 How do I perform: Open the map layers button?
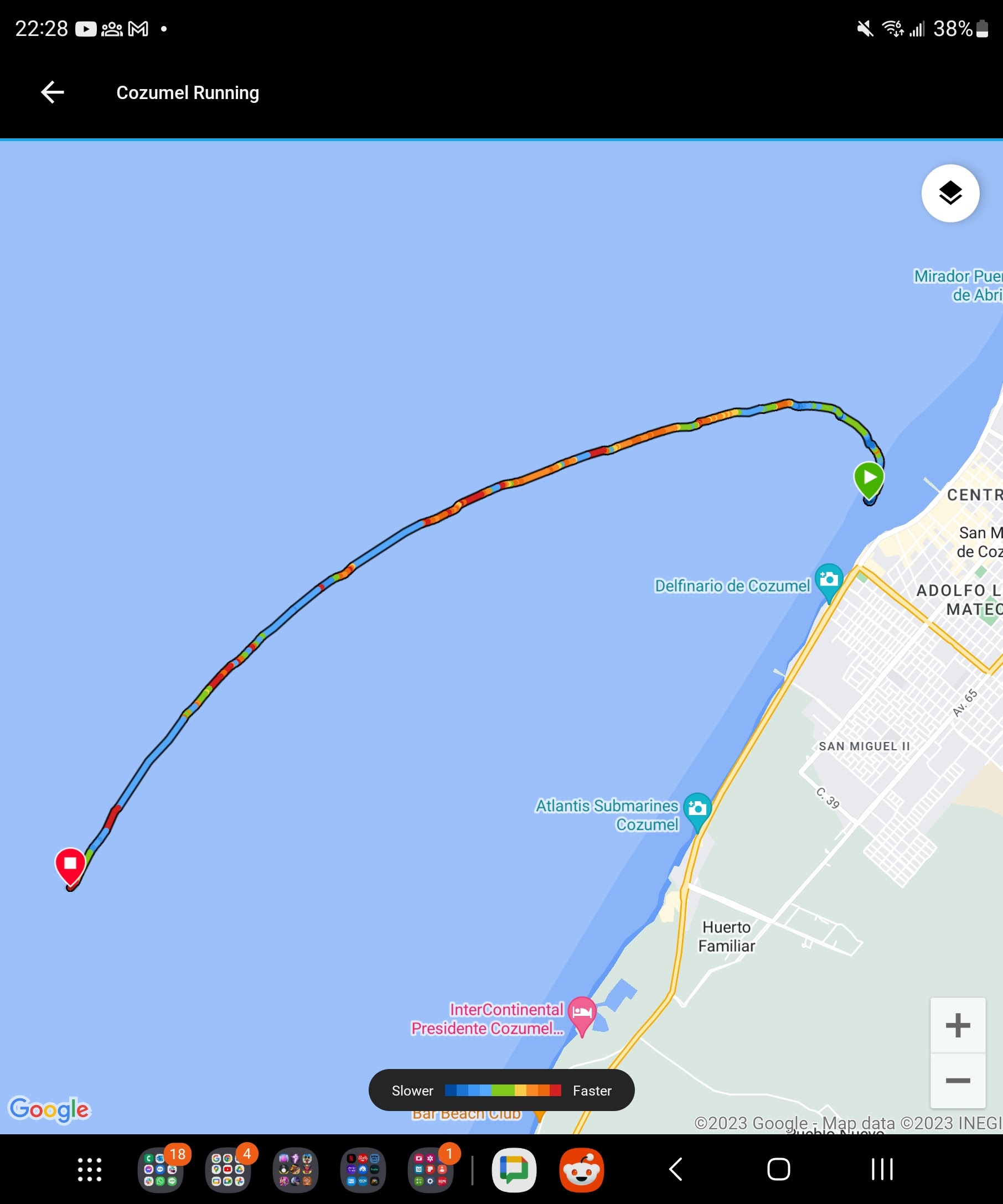pos(950,193)
